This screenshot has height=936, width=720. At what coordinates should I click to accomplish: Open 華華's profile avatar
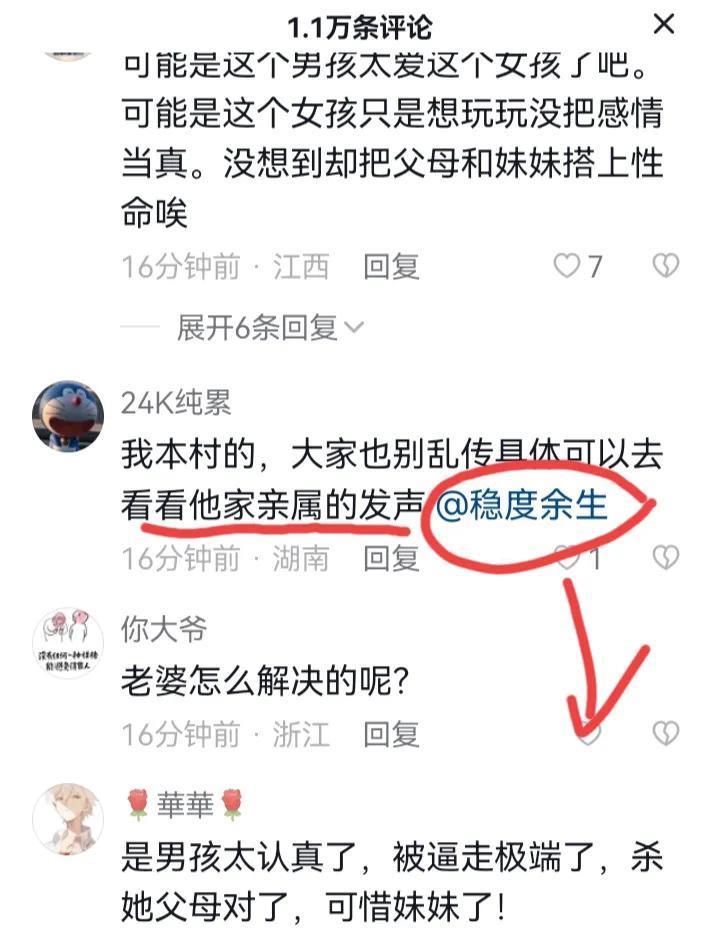click(68, 818)
